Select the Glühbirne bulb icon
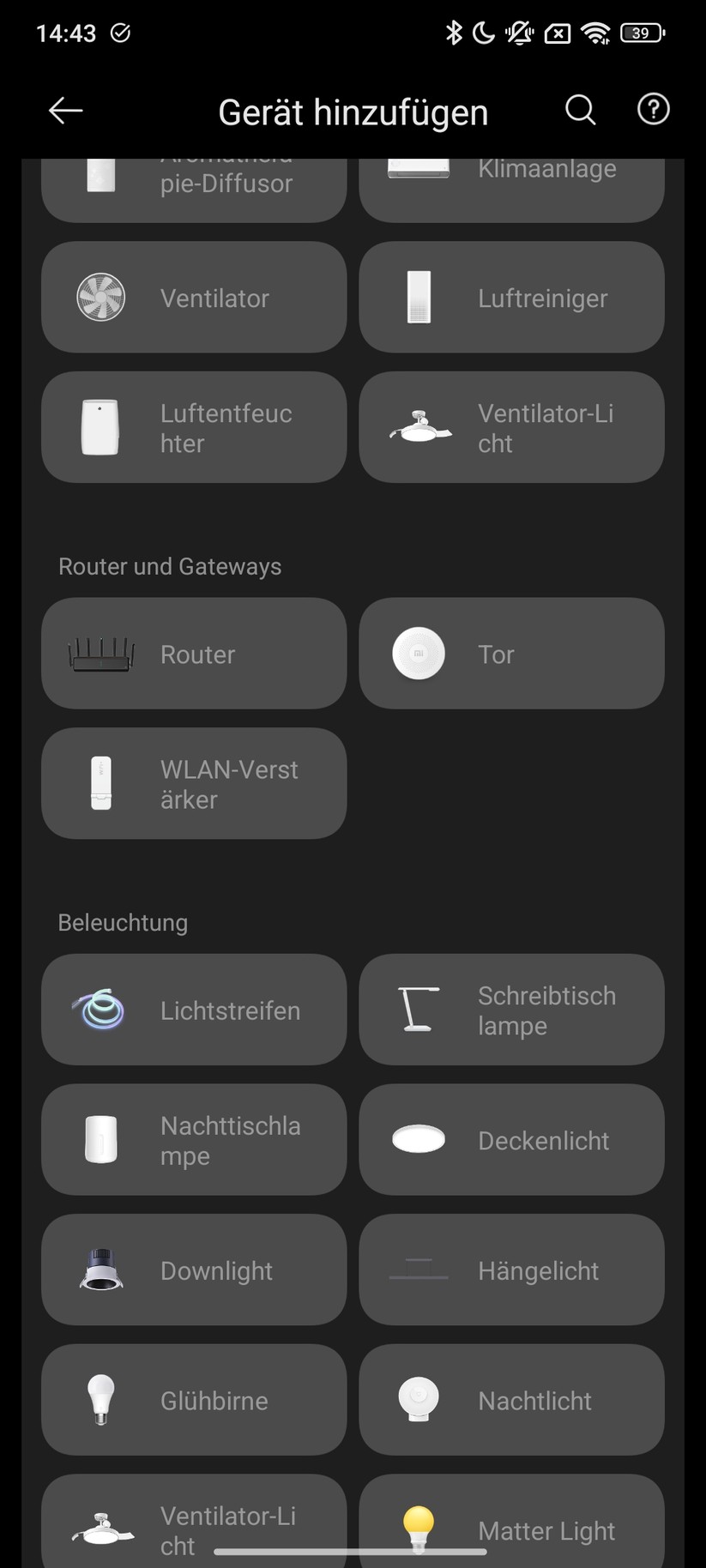The height and width of the screenshot is (1568, 706). [x=101, y=1400]
